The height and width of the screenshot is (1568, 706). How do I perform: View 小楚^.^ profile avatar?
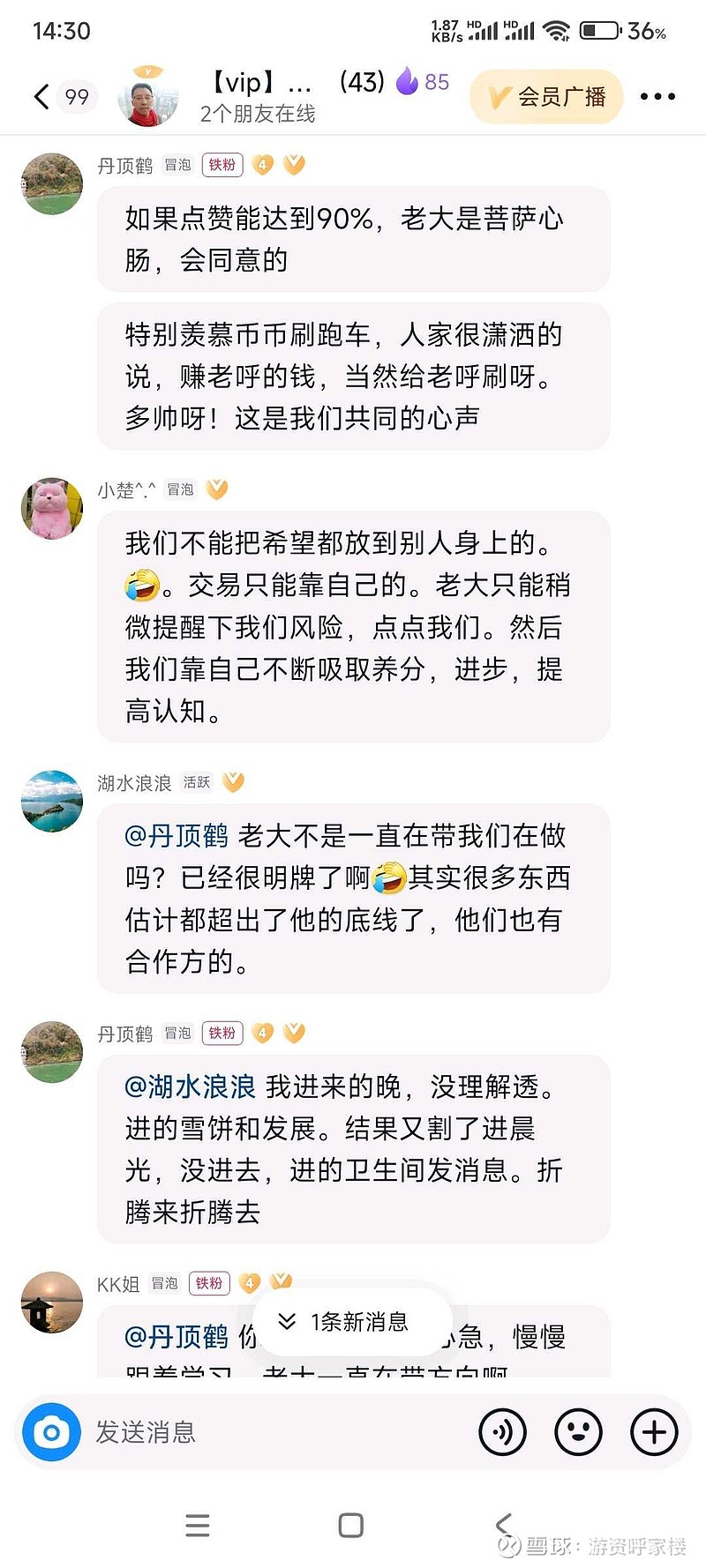[x=52, y=509]
